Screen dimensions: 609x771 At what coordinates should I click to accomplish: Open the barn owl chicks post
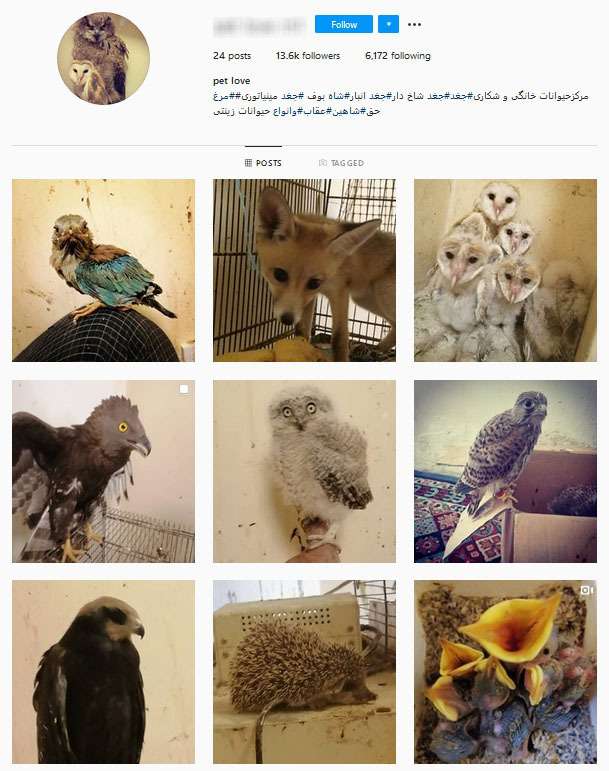(505, 270)
